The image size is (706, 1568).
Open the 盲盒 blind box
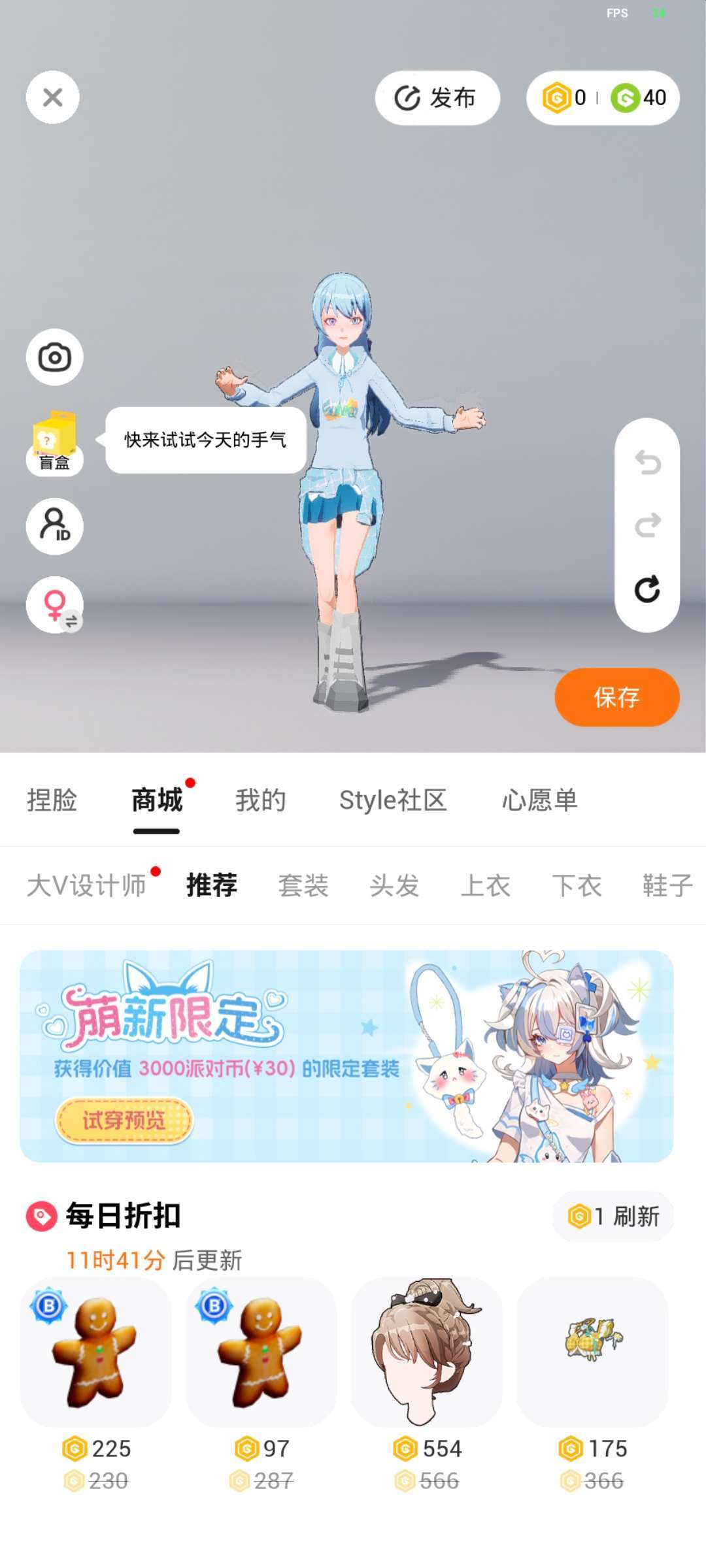54,442
